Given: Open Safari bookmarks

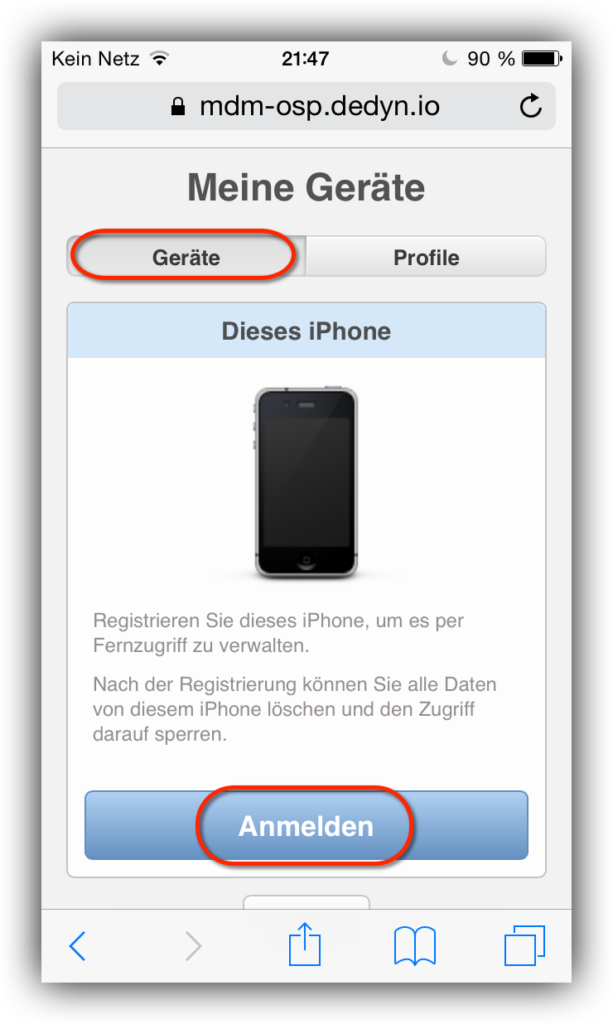Looking at the screenshot, I should click(x=415, y=945).
